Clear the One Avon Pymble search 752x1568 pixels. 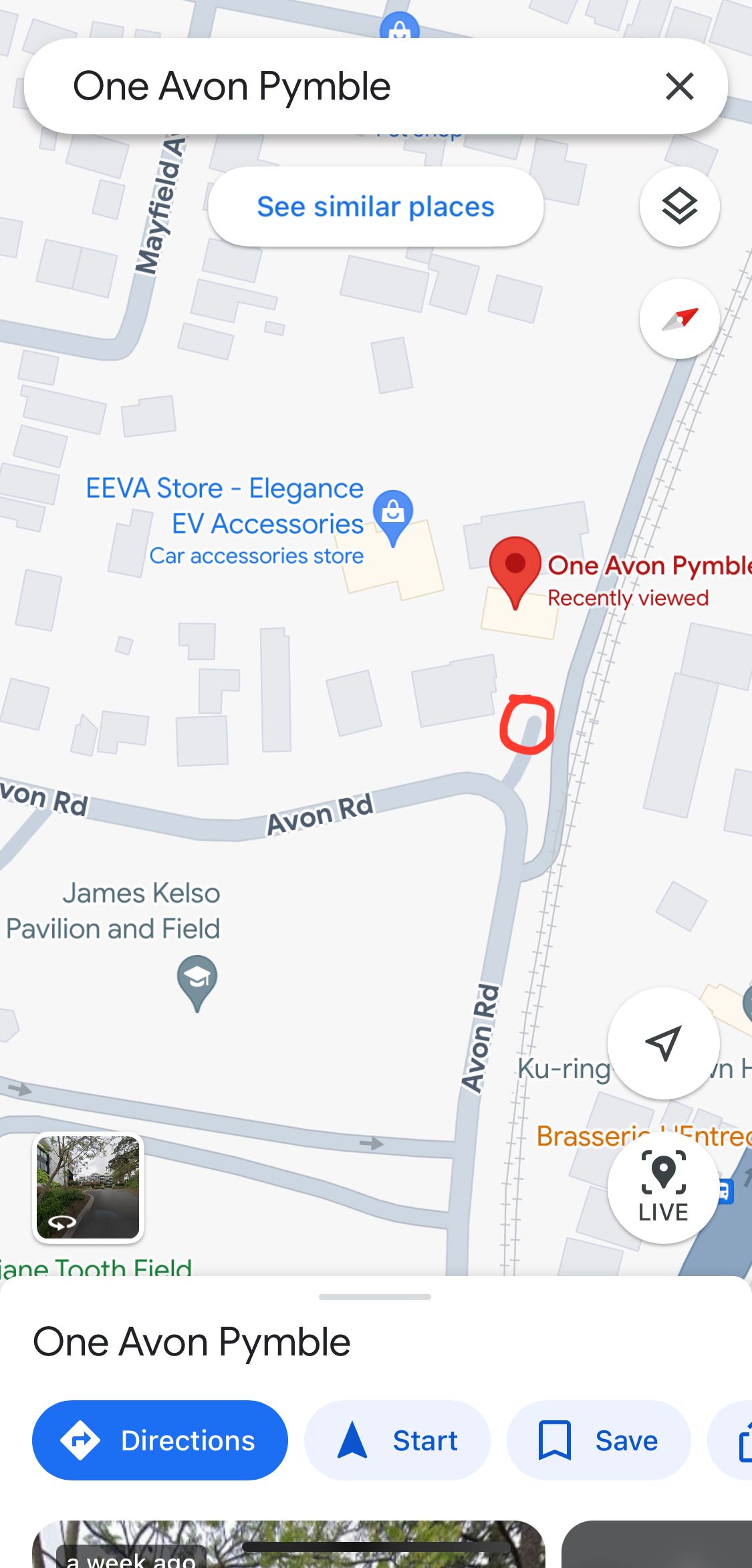(x=679, y=87)
